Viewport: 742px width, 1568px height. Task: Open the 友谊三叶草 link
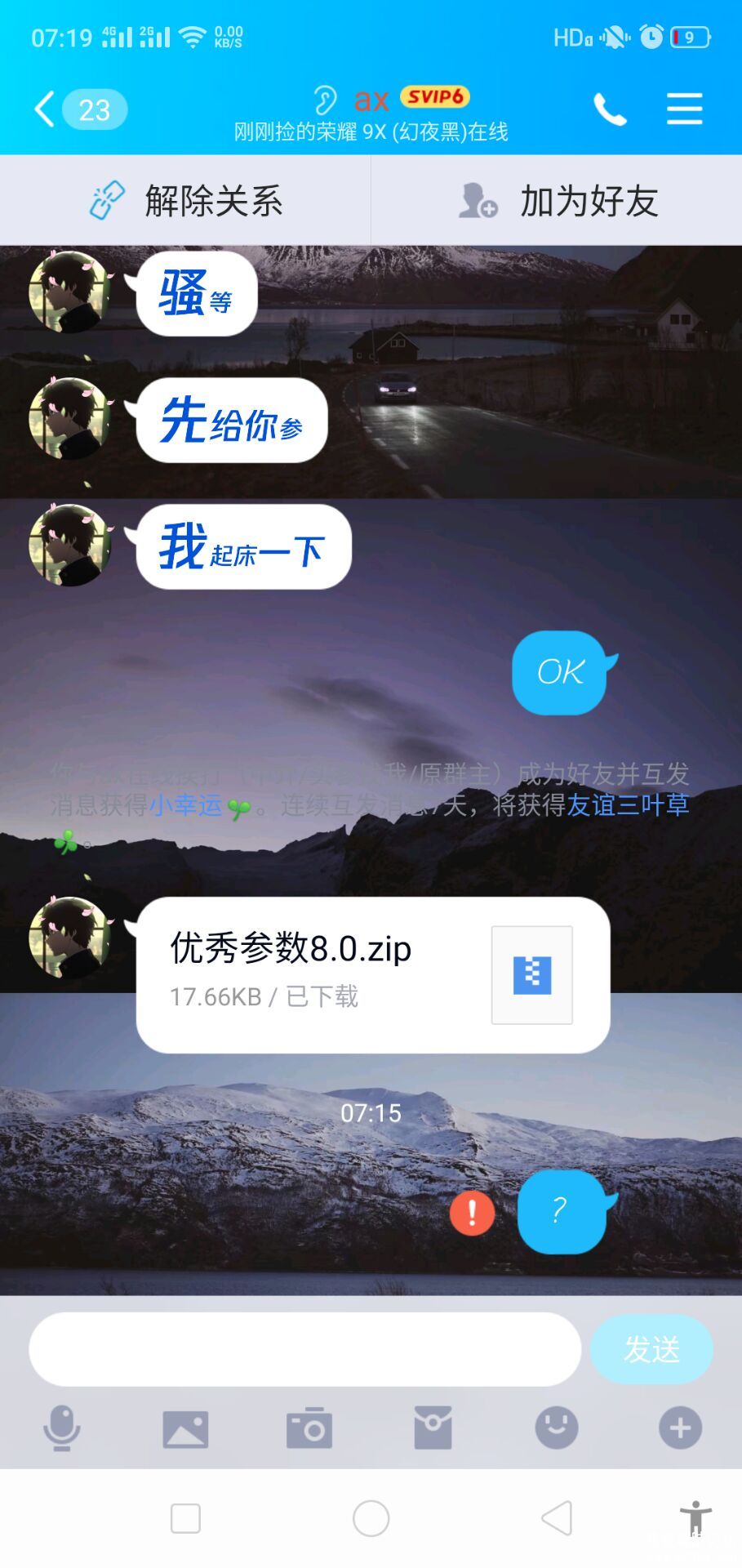click(x=628, y=806)
